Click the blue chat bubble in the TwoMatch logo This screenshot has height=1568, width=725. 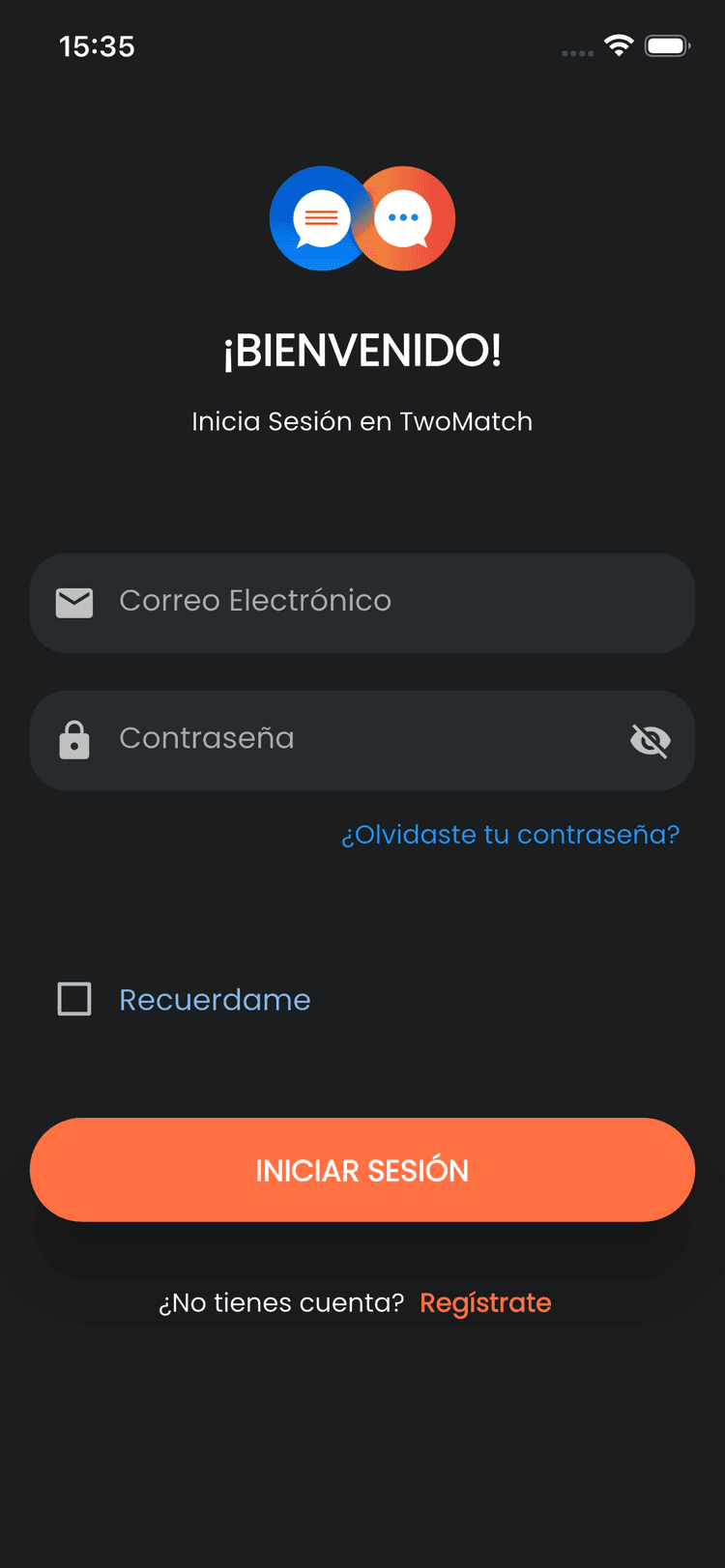pyautogui.click(x=321, y=217)
